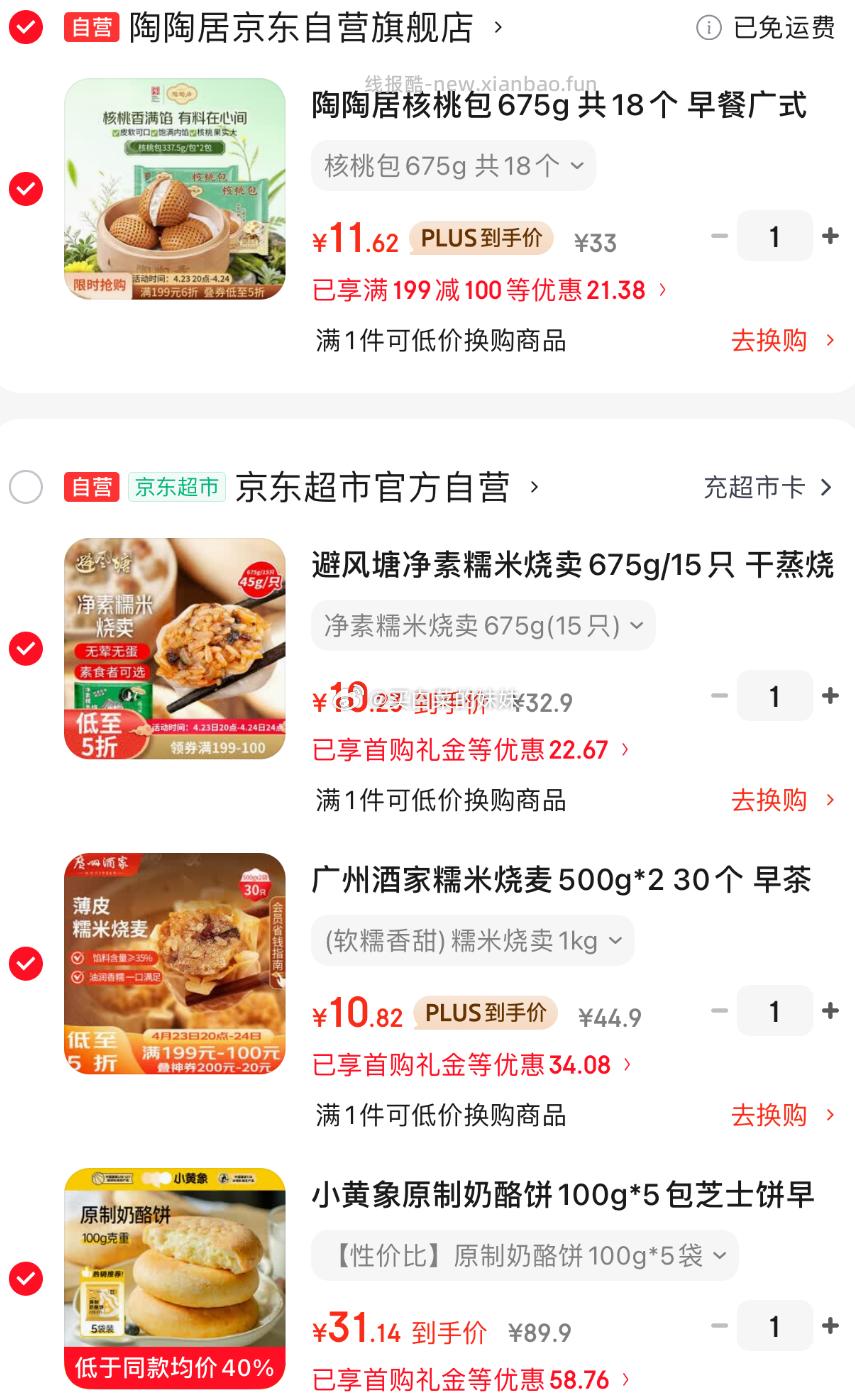Click 去换购 under the 核桃包 item
Image resolution: width=855 pixels, height=1395 pixels.
coord(769,341)
